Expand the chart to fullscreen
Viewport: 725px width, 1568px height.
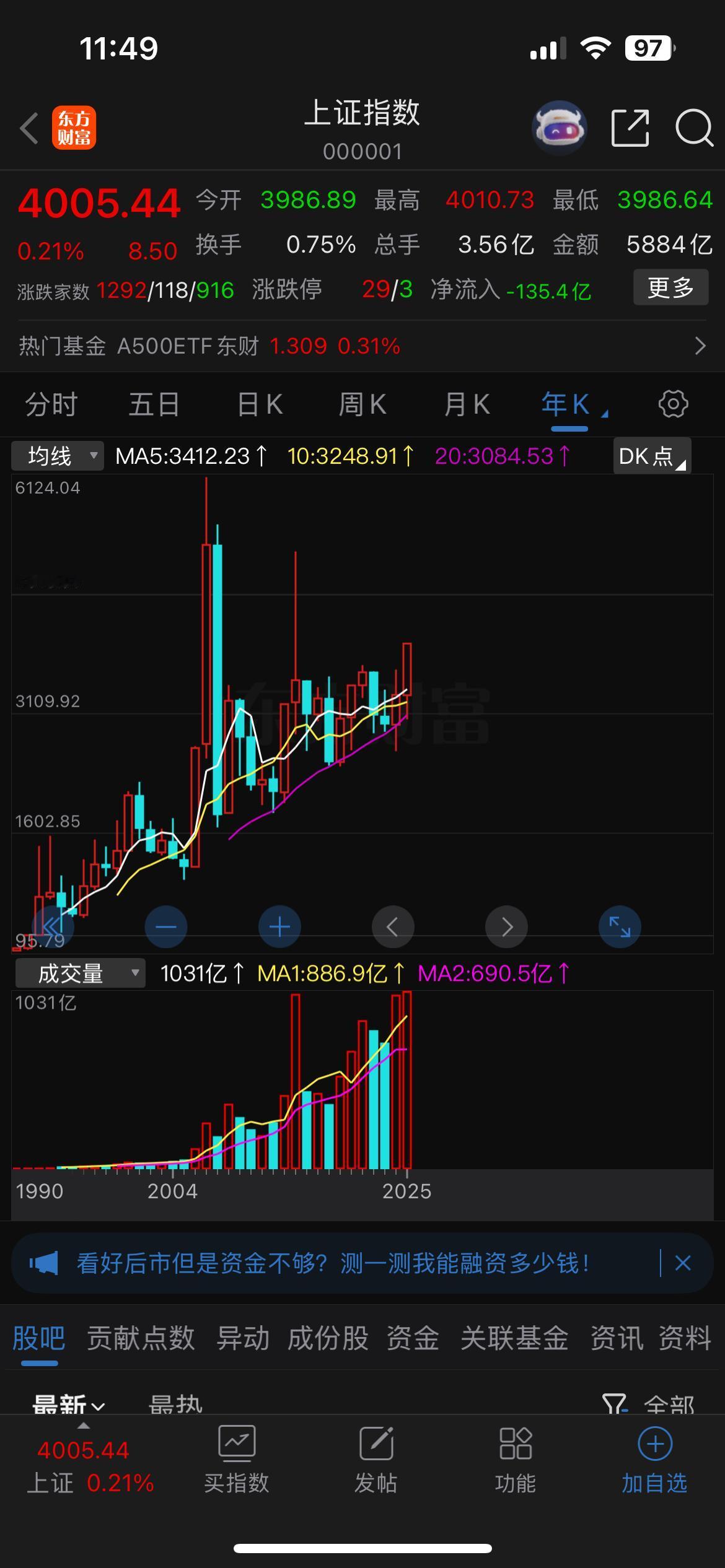pyautogui.click(x=620, y=926)
